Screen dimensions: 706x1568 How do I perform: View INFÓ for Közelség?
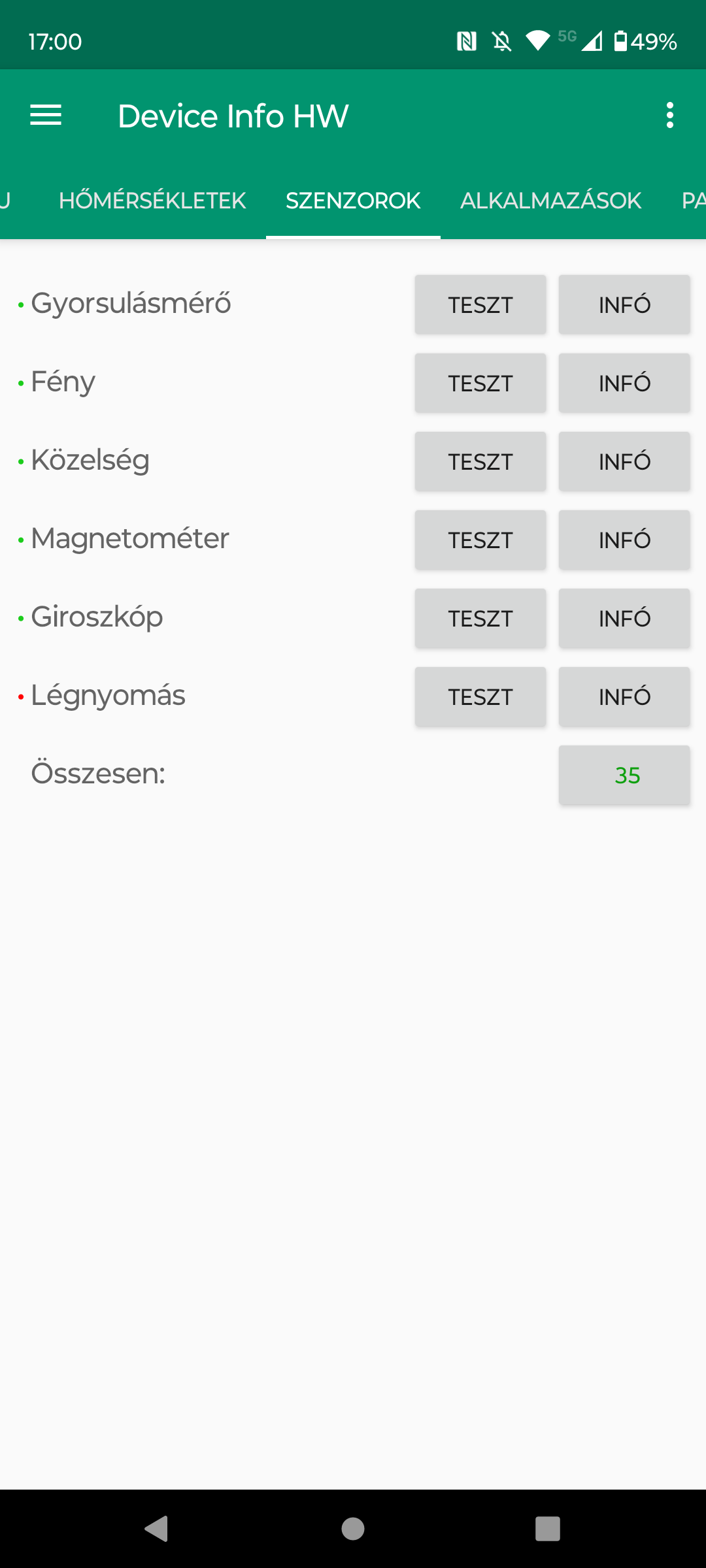624,462
